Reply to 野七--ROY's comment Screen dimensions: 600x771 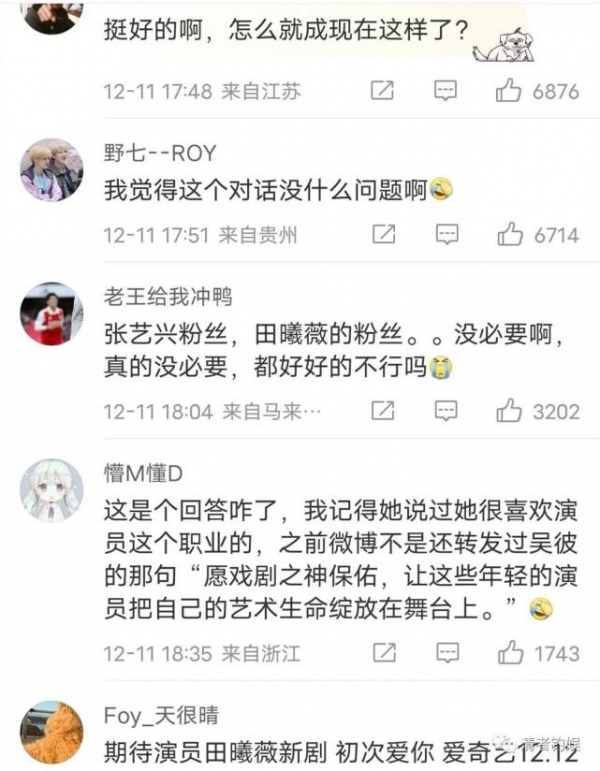[446, 235]
